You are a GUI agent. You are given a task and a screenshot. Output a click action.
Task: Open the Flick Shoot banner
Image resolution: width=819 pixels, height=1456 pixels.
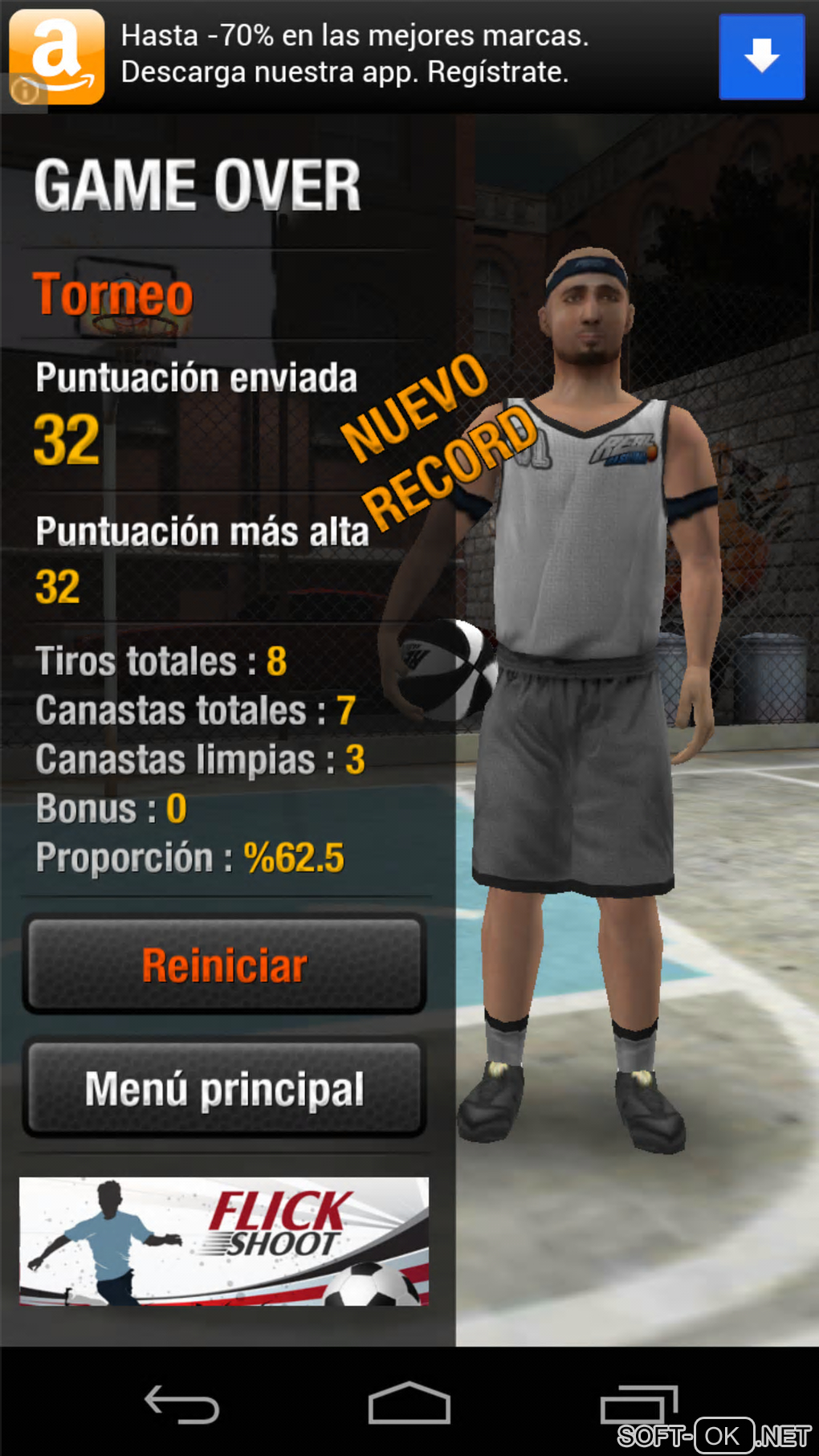point(224,1241)
